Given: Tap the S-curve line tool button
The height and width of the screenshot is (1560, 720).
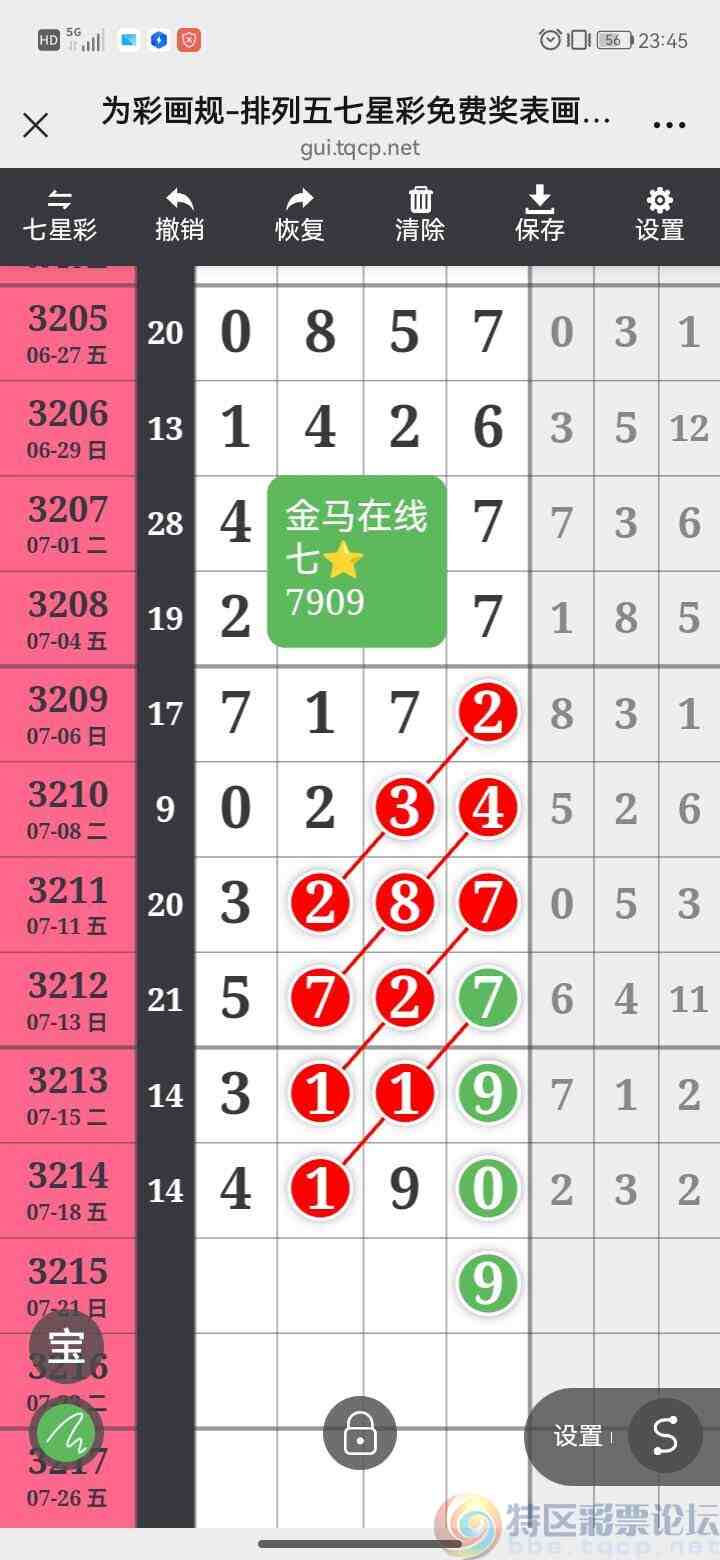Looking at the screenshot, I should 666,1436.
